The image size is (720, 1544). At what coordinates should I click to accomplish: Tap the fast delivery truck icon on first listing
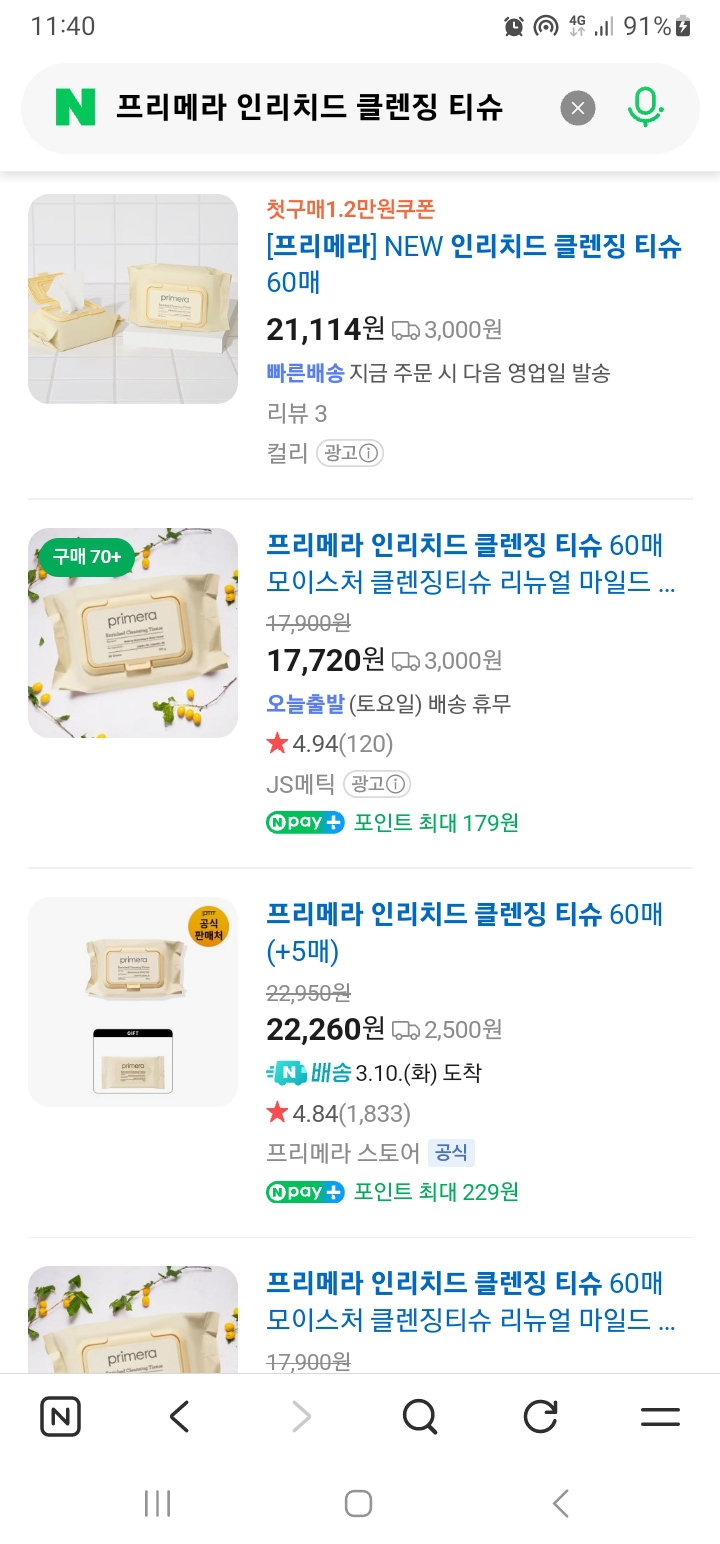[x=404, y=329]
